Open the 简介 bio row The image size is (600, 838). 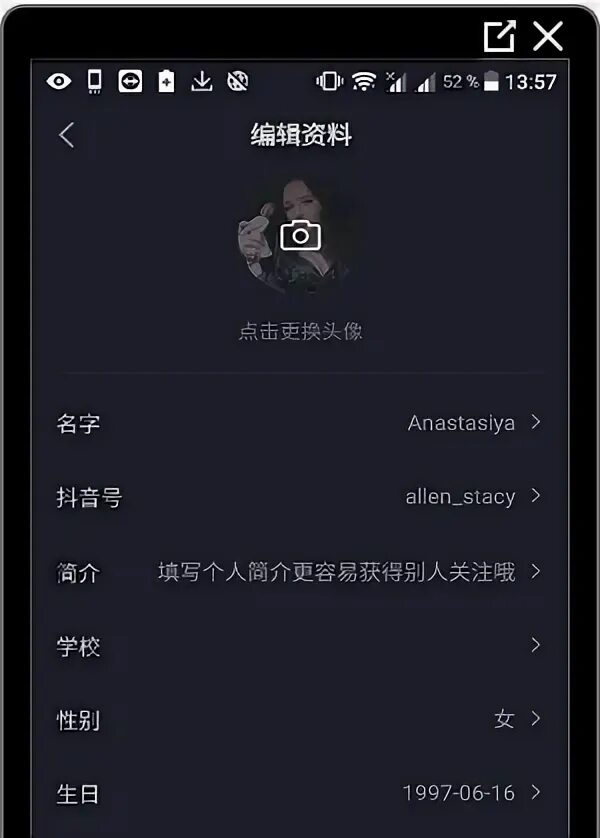(300, 572)
